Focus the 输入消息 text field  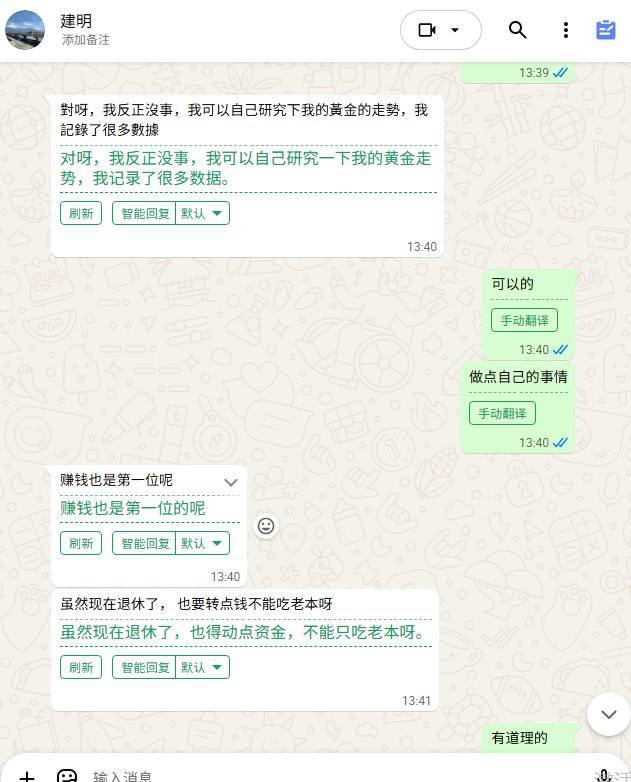pos(300,775)
